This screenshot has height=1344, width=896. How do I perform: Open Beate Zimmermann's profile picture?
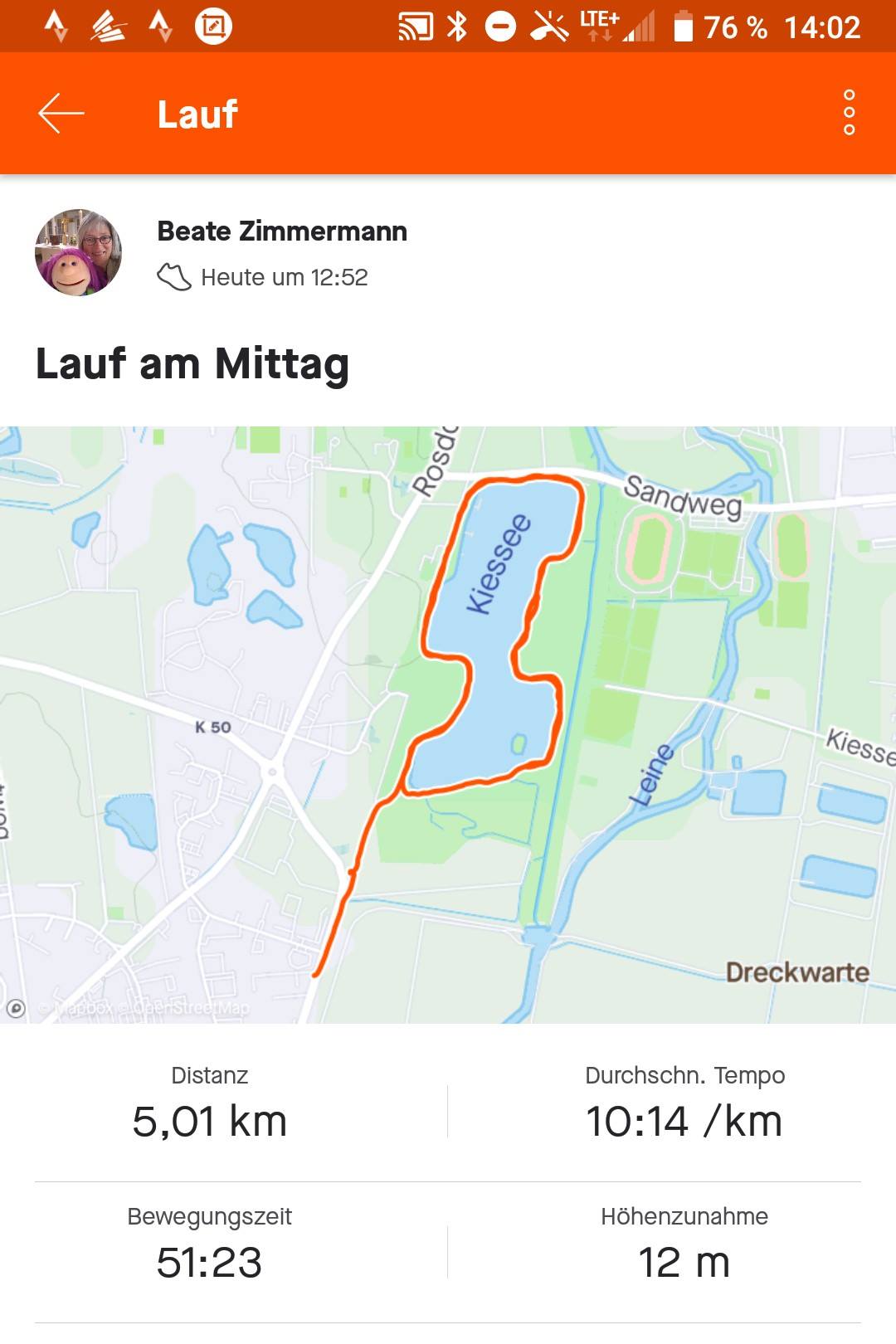point(79,252)
